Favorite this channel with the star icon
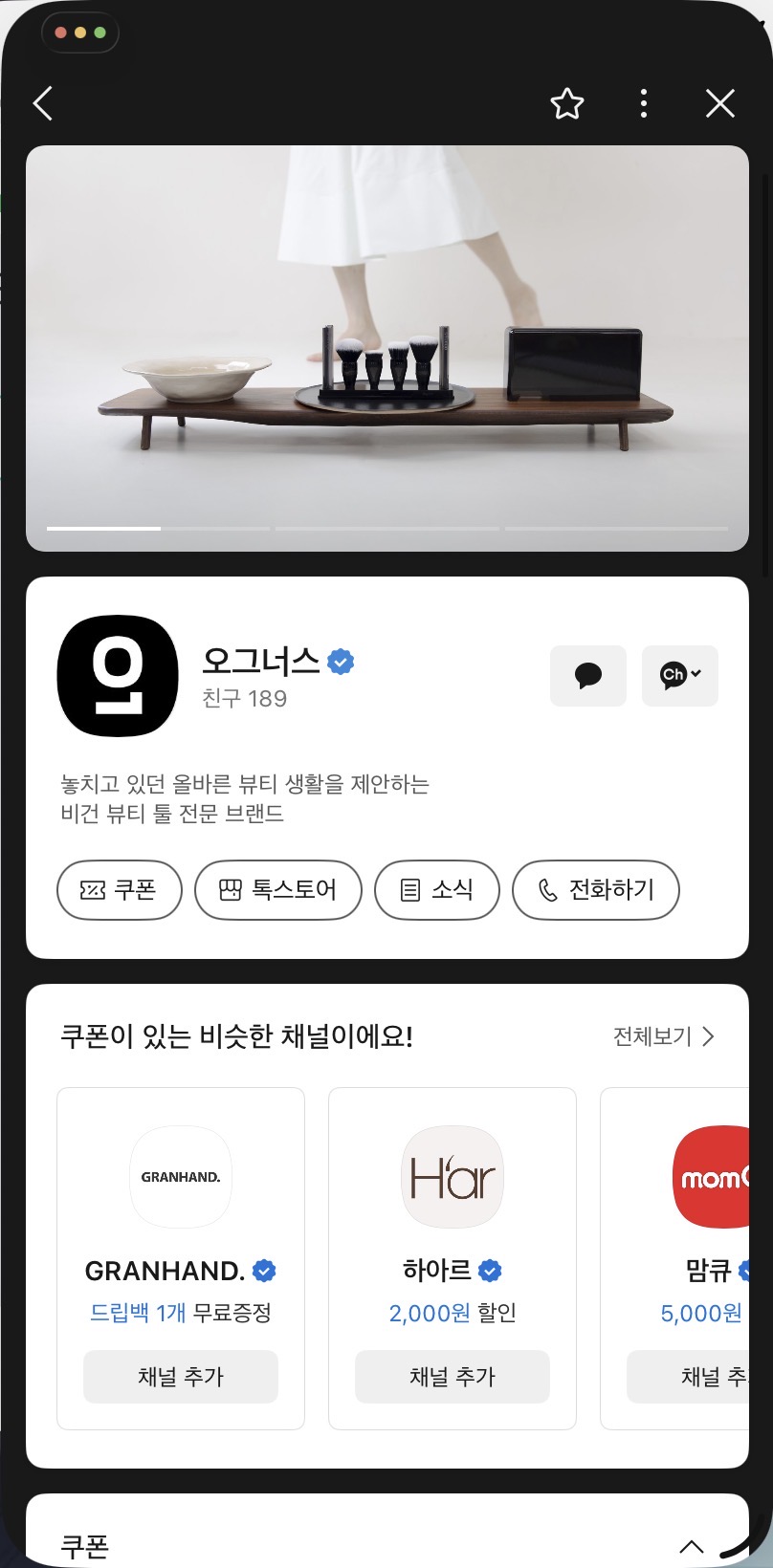 (x=567, y=103)
